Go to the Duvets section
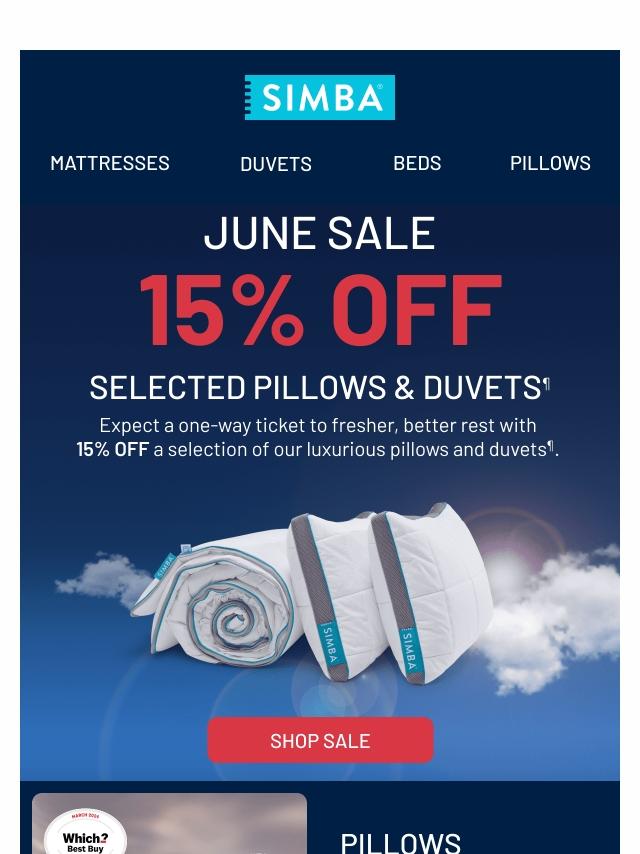 (x=276, y=164)
